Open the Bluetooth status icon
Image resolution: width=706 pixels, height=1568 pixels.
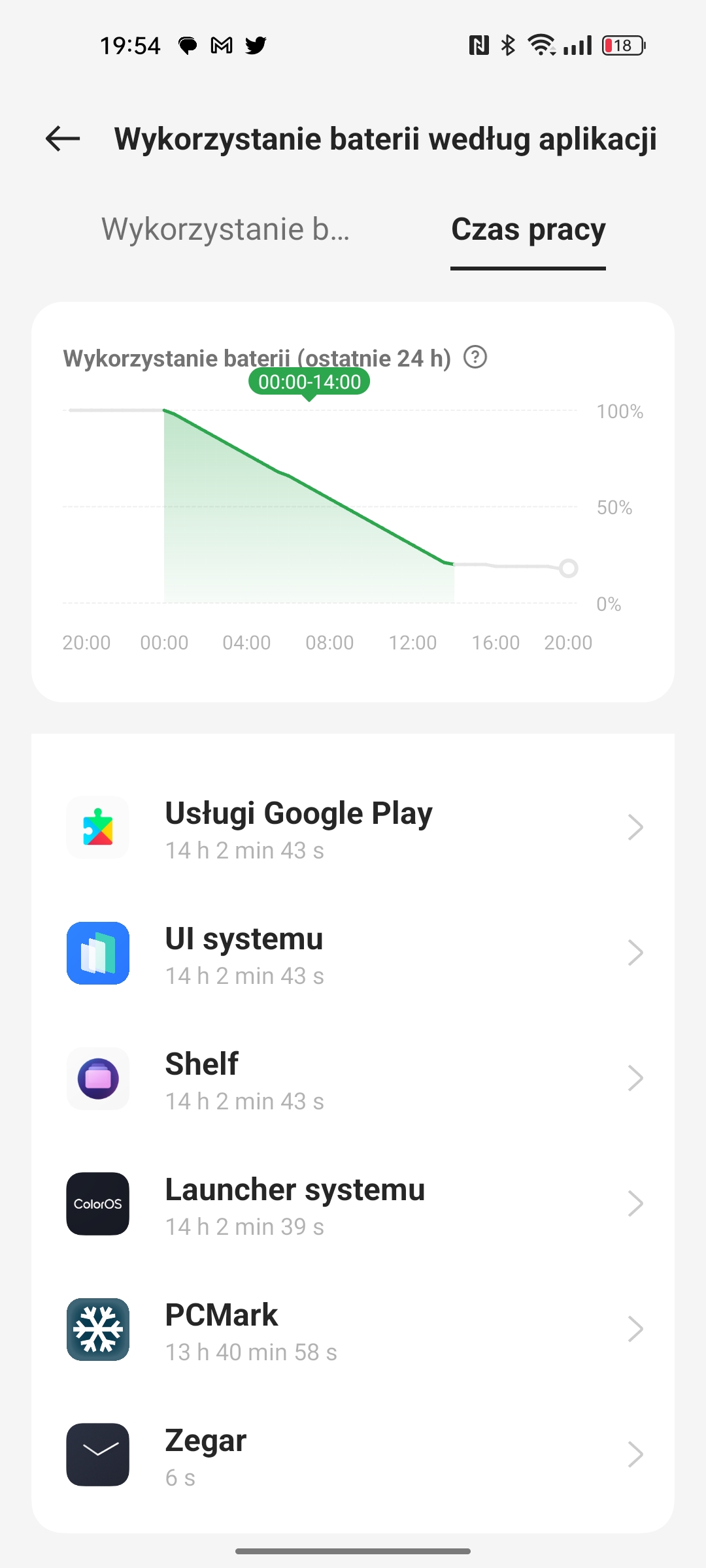507,44
